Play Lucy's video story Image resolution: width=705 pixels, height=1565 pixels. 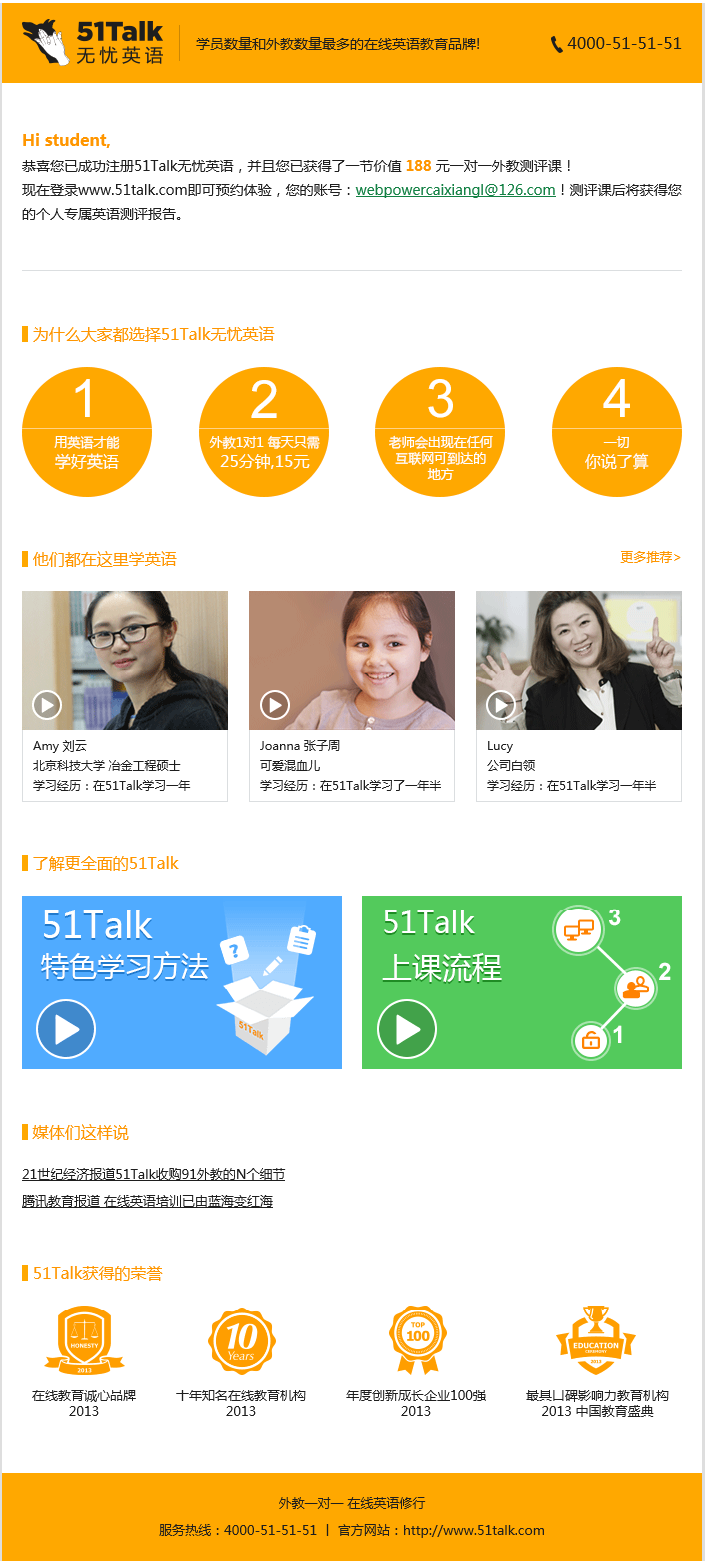501,705
